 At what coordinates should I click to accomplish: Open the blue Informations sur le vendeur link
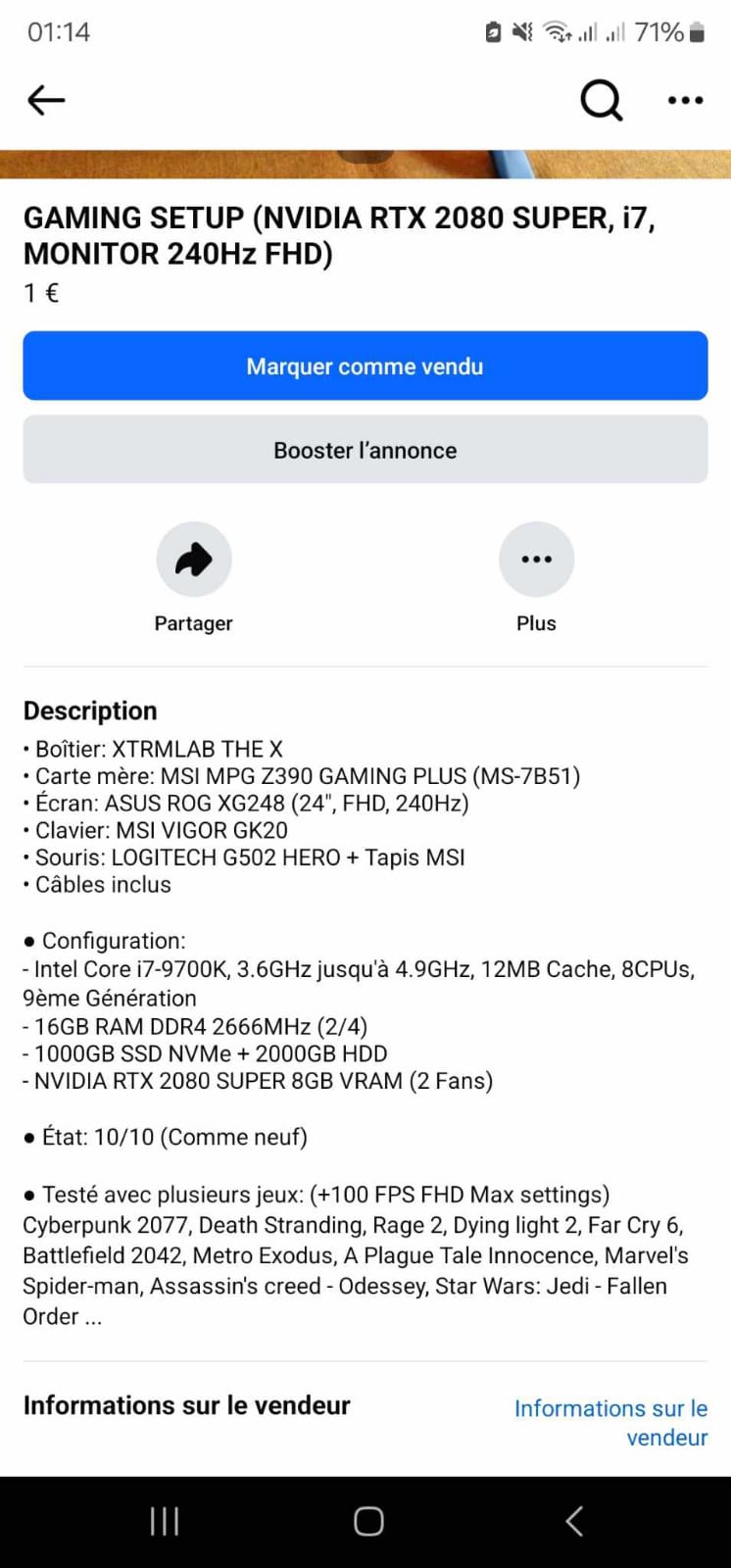pyautogui.click(x=611, y=1422)
